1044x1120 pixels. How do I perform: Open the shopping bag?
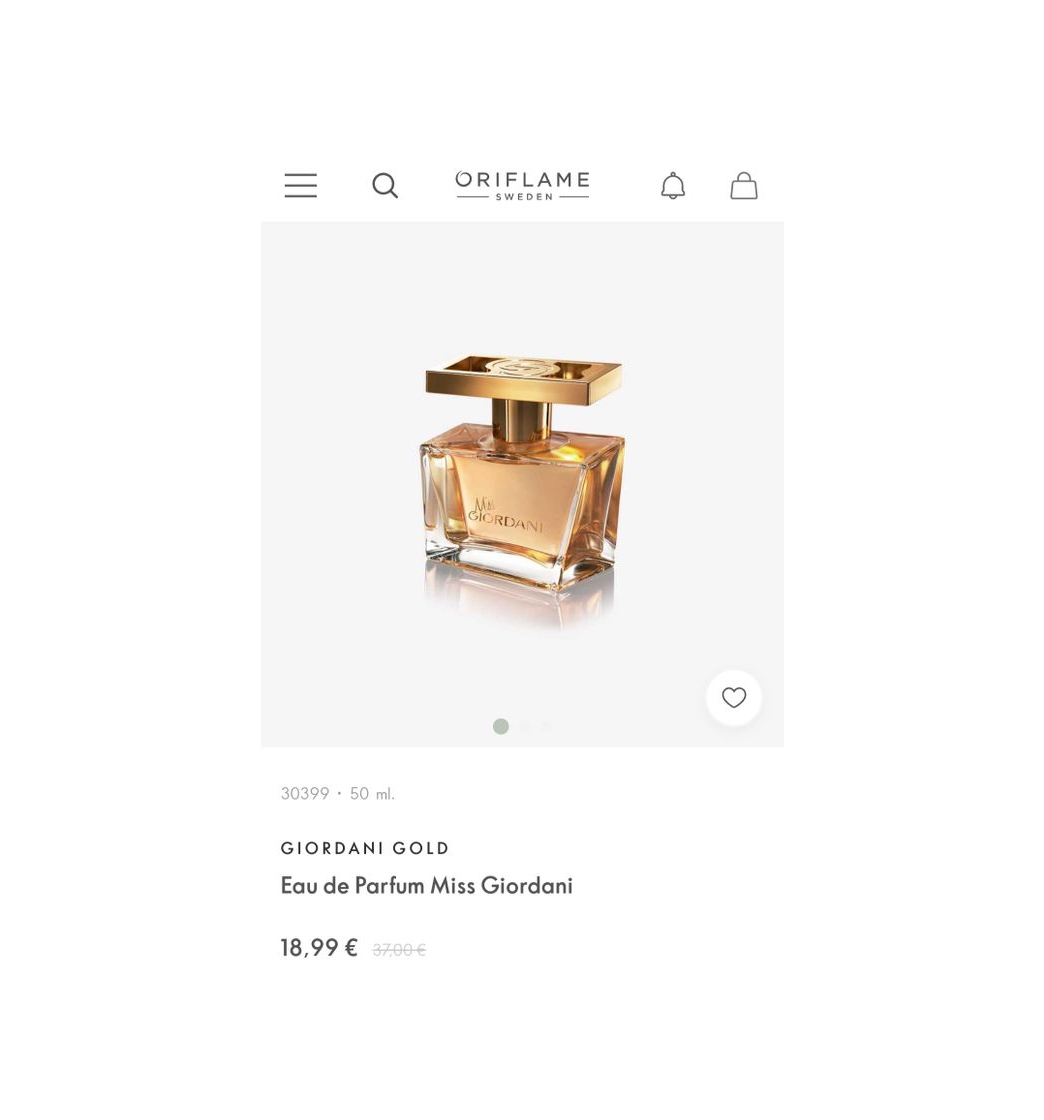[743, 185]
